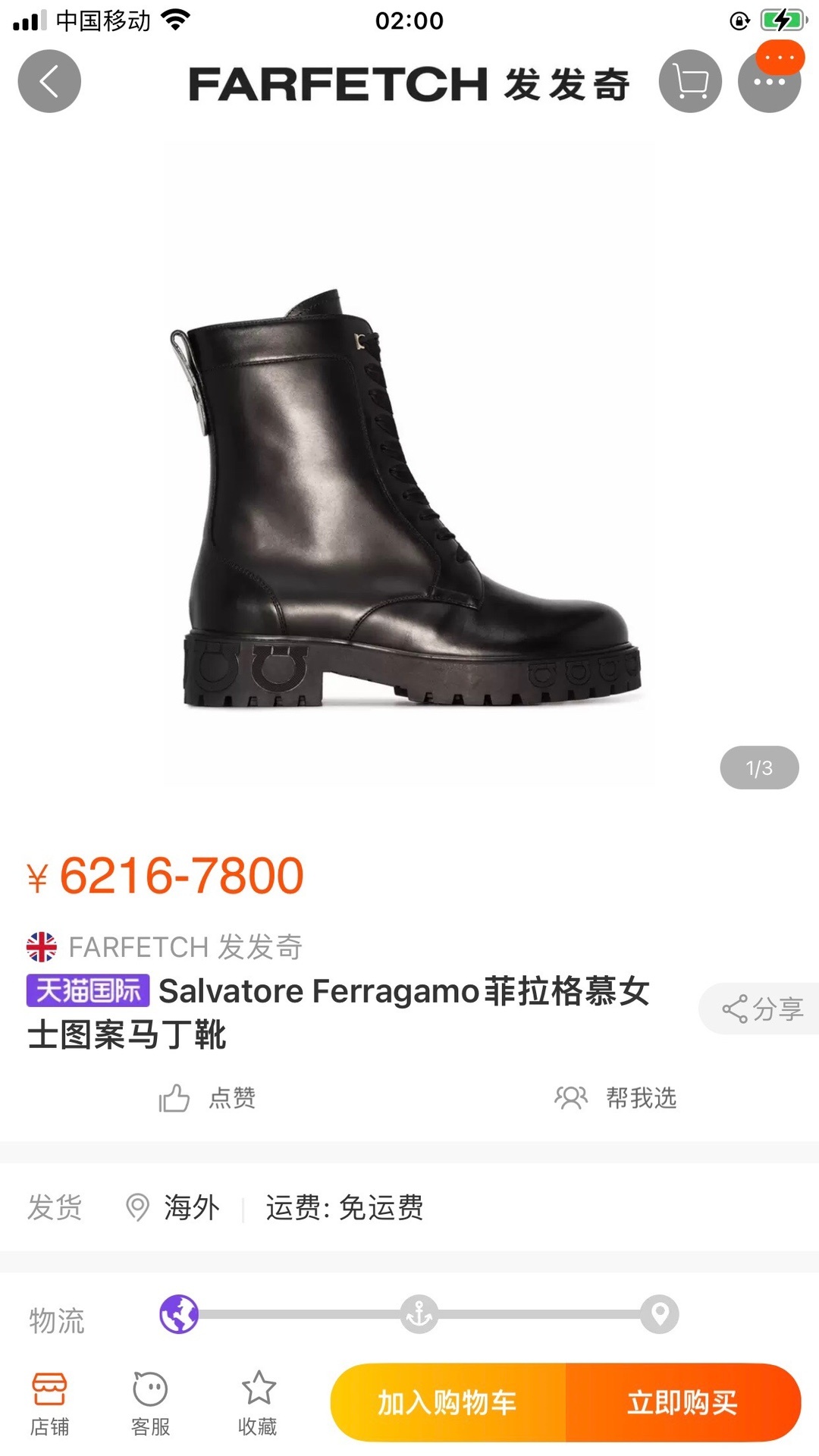Open the shopping cart icon
This screenshot has width=819, height=1456.
pos(690,81)
